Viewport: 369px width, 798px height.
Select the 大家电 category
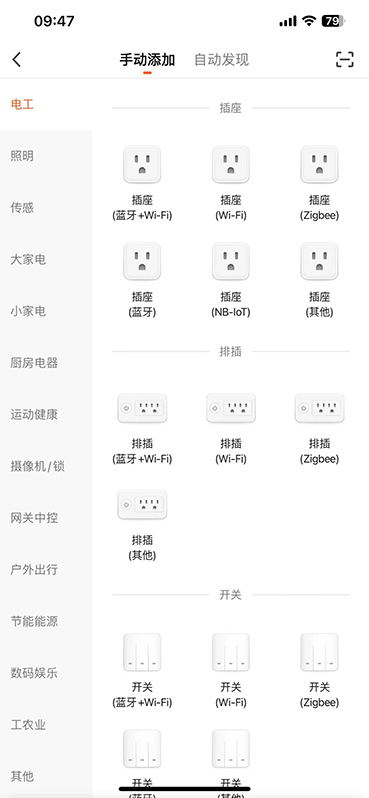click(x=29, y=260)
